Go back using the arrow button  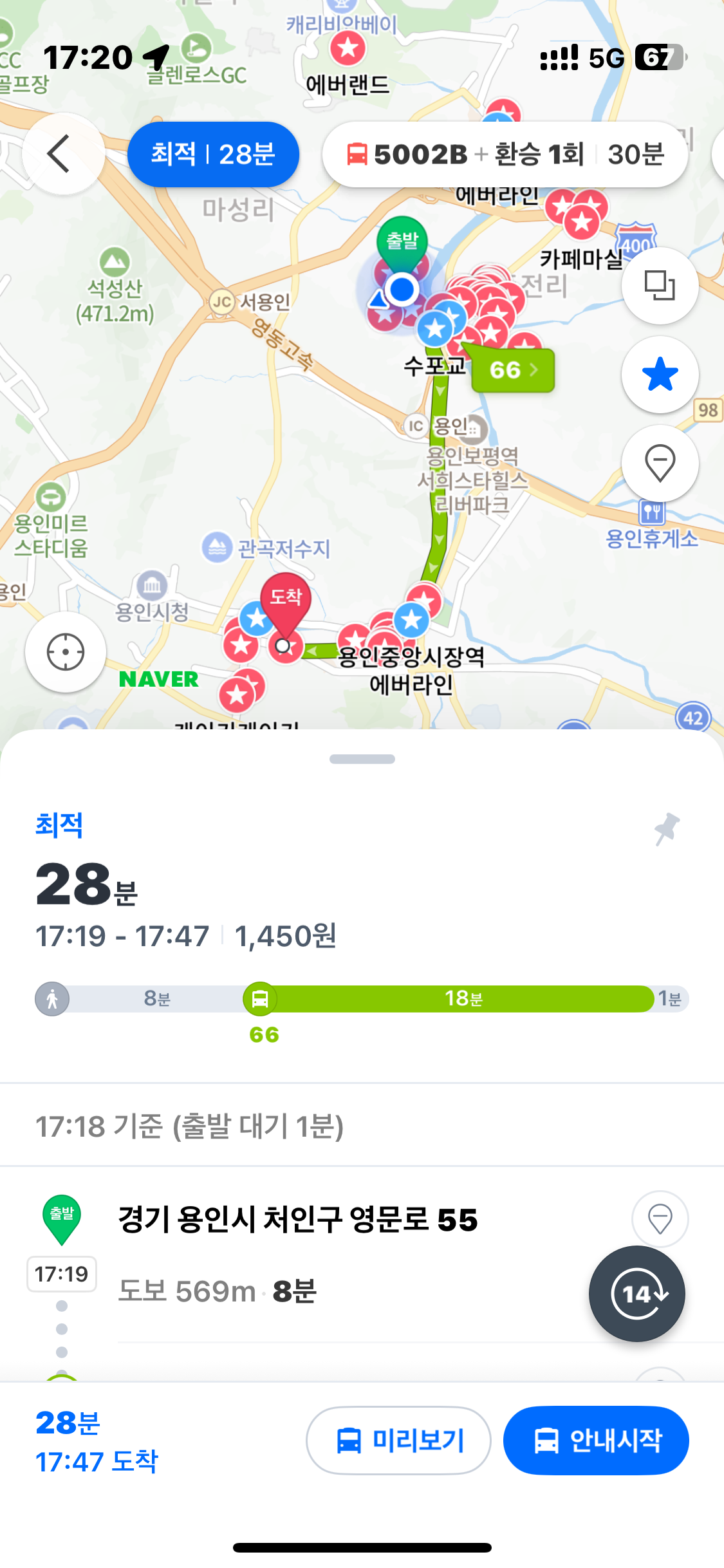pos(62,154)
